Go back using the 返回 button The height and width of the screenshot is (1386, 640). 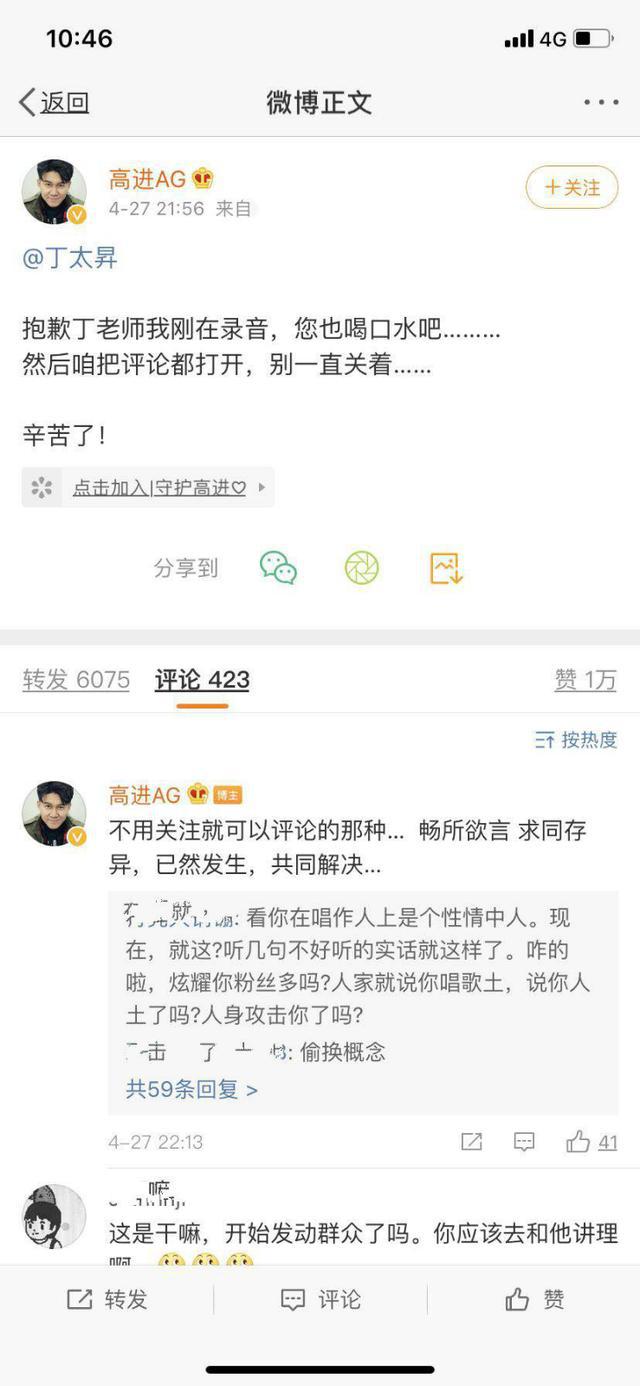(54, 102)
